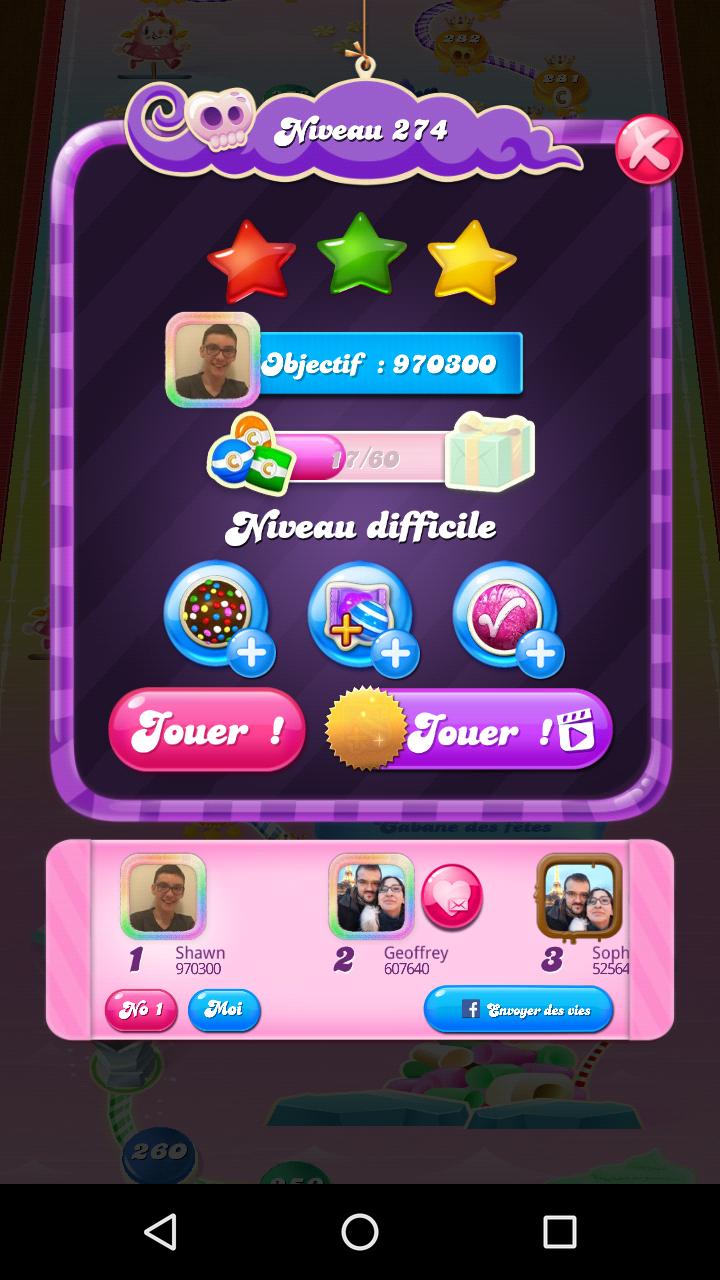Close the Niveau 274 dialog
The height and width of the screenshot is (1280, 720).
648,150
